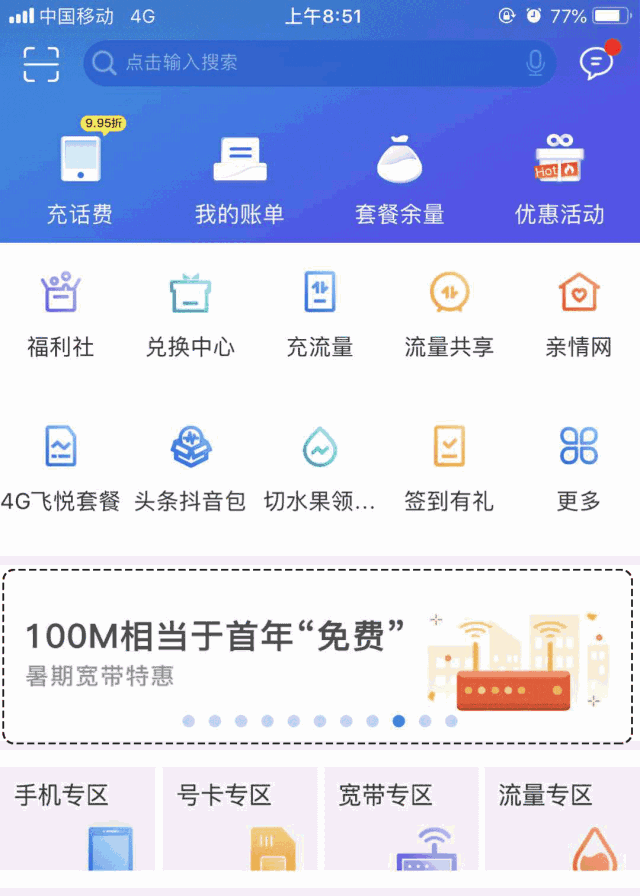Open 头条抖音包
Viewport: 640px width, 896px height.
(190, 467)
